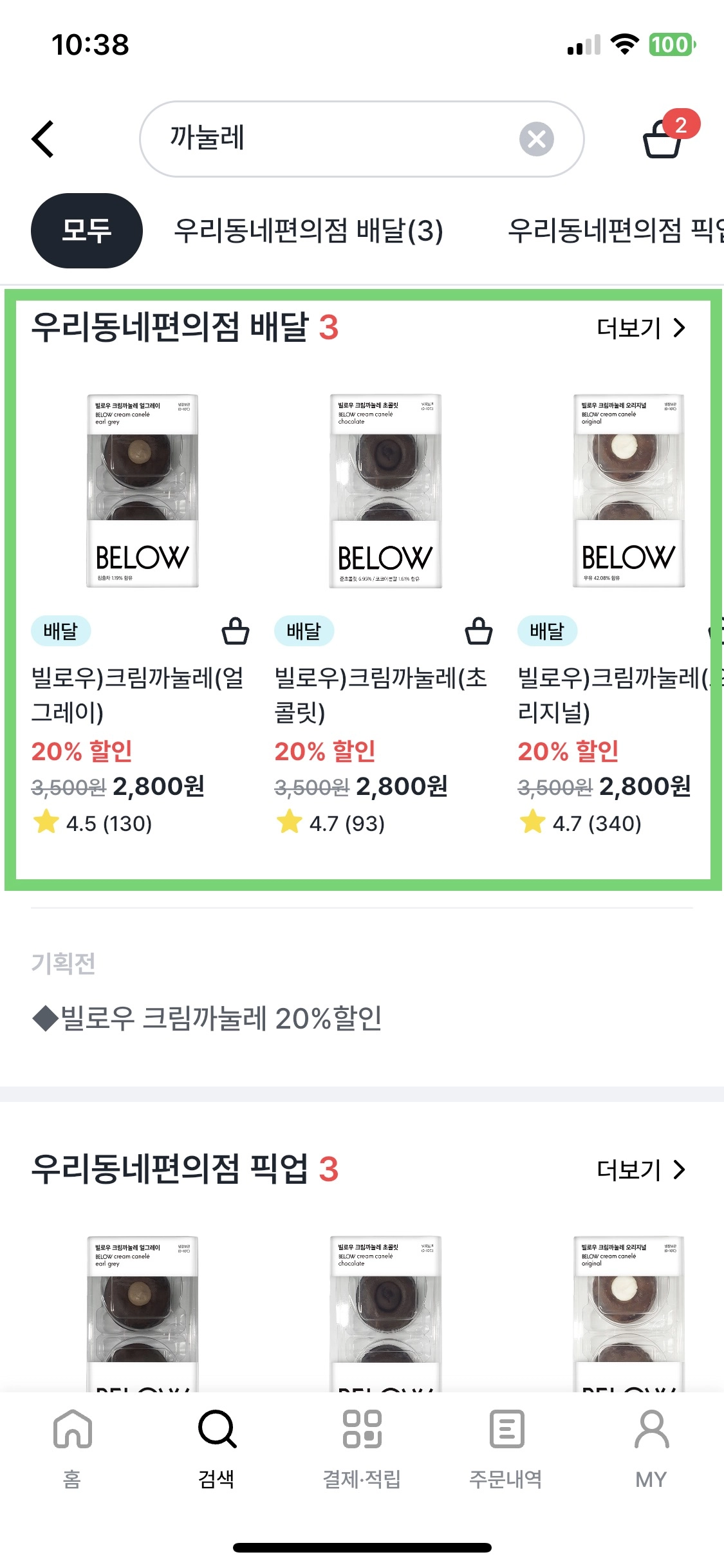Image resolution: width=724 pixels, height=1568 pixels.
Task: Open the 주문내역 tab
Action: click(x=506, y=1446)
